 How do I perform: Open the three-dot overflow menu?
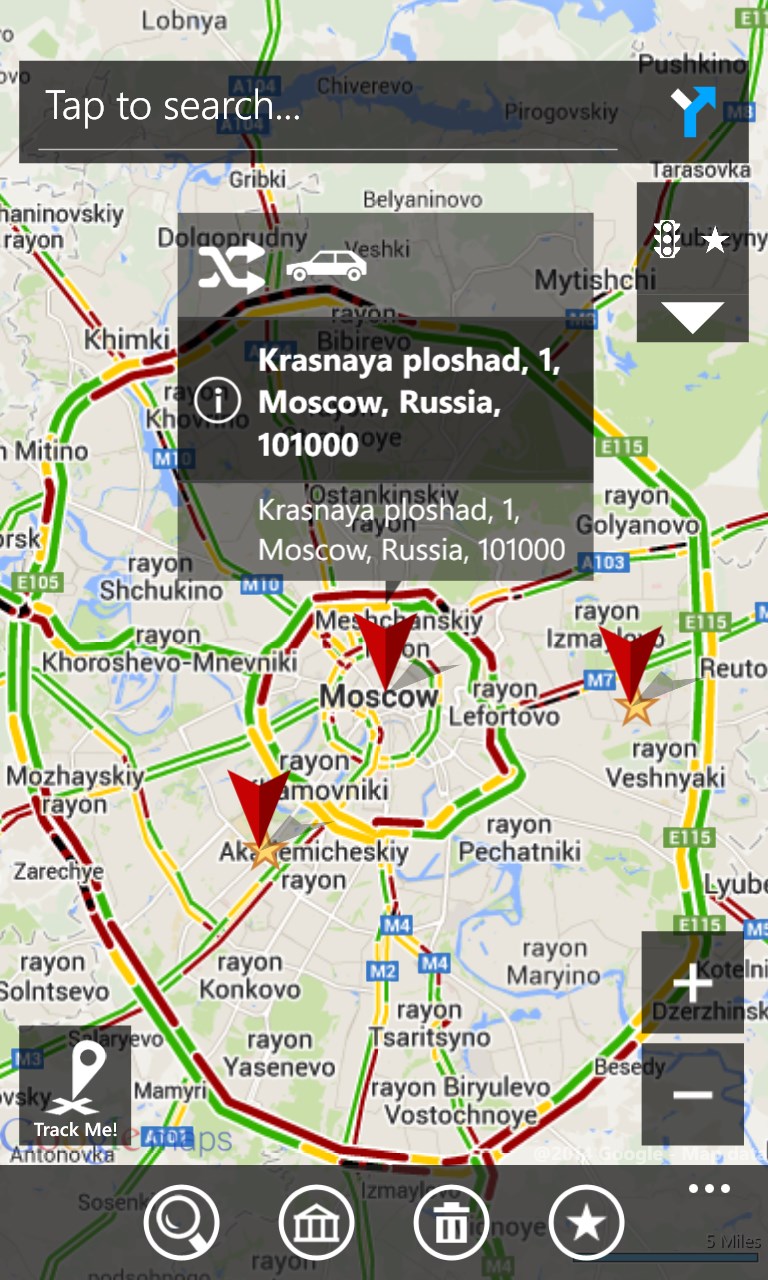coord(710,1190)
